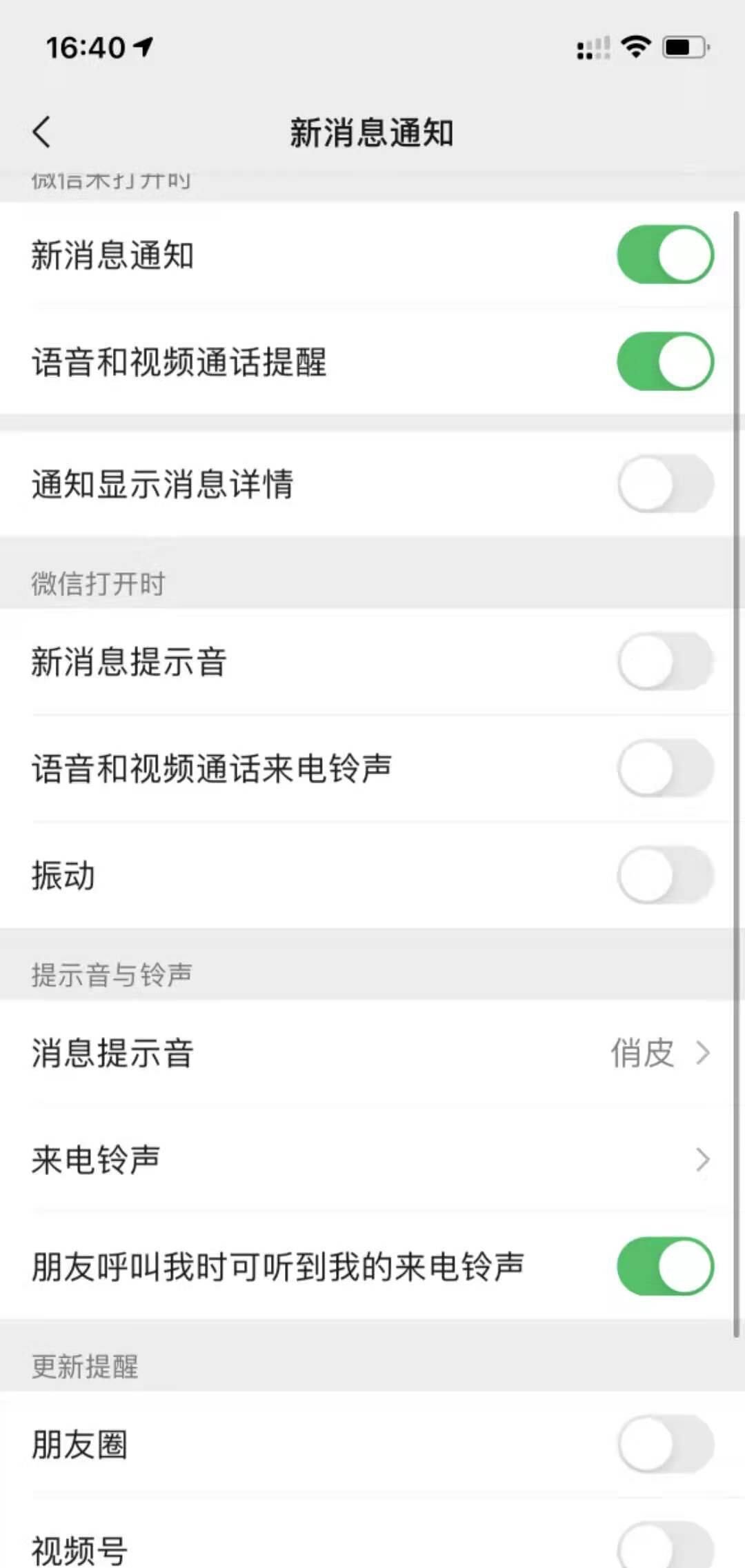Enable 通知显示消息详情
Viewport: 745px width, 1568px height.
(x=664, y=485)
